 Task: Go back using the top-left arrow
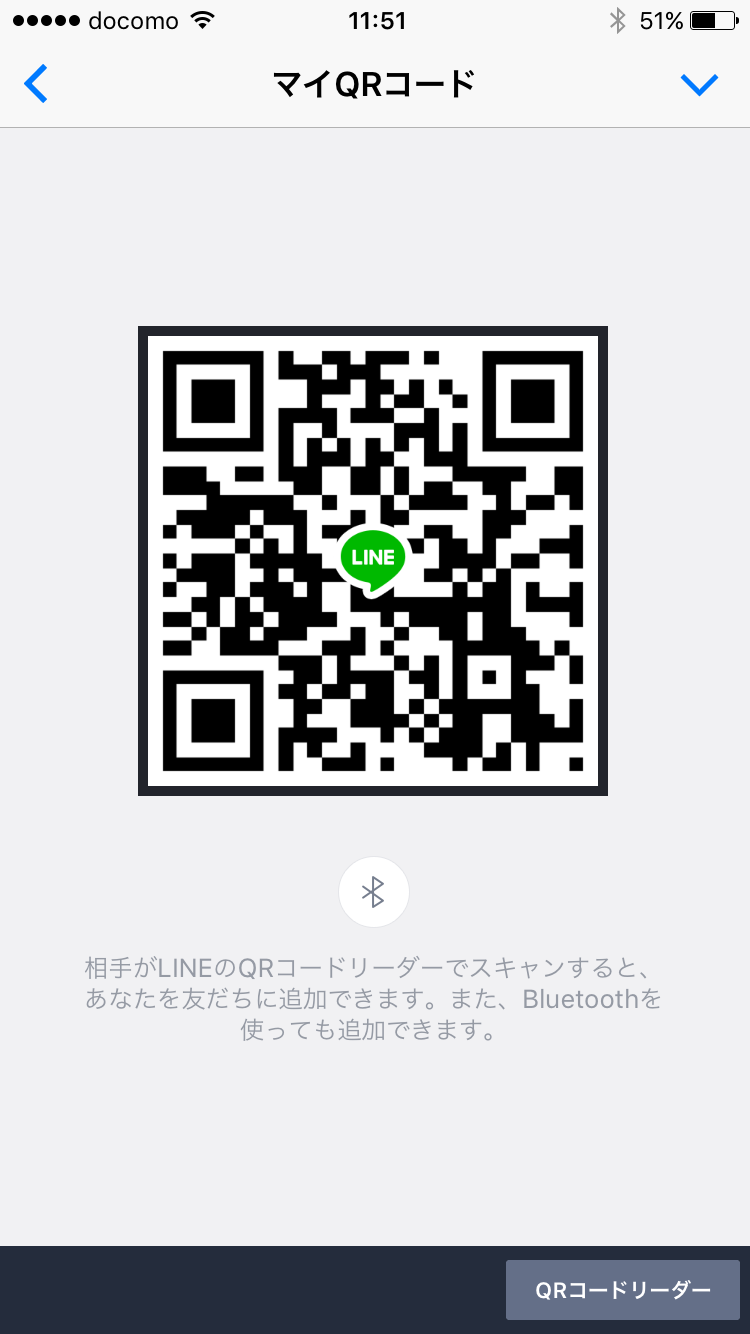pos(36,84)
